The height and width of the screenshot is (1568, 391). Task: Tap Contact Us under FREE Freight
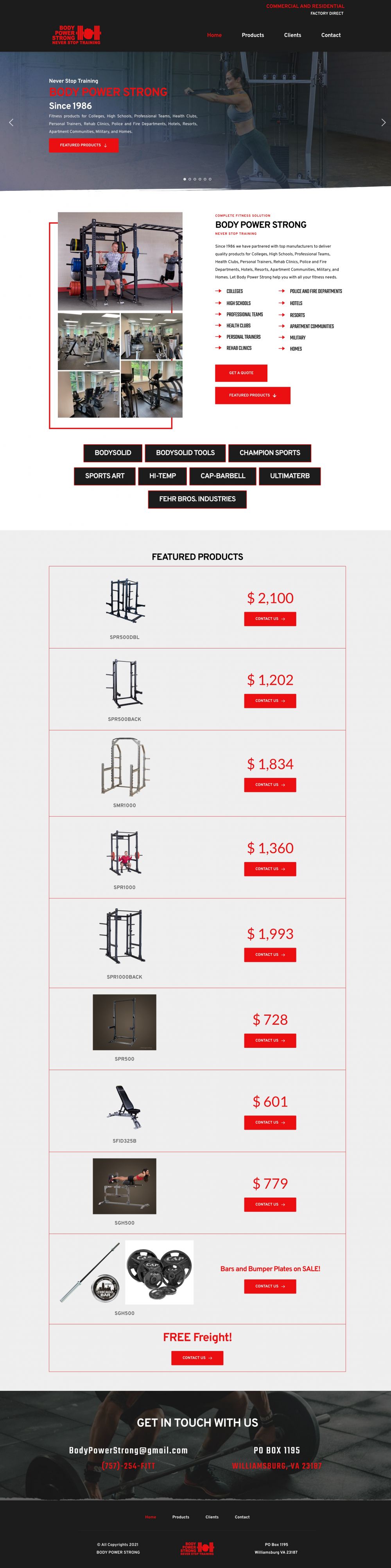click(197, 1358)
